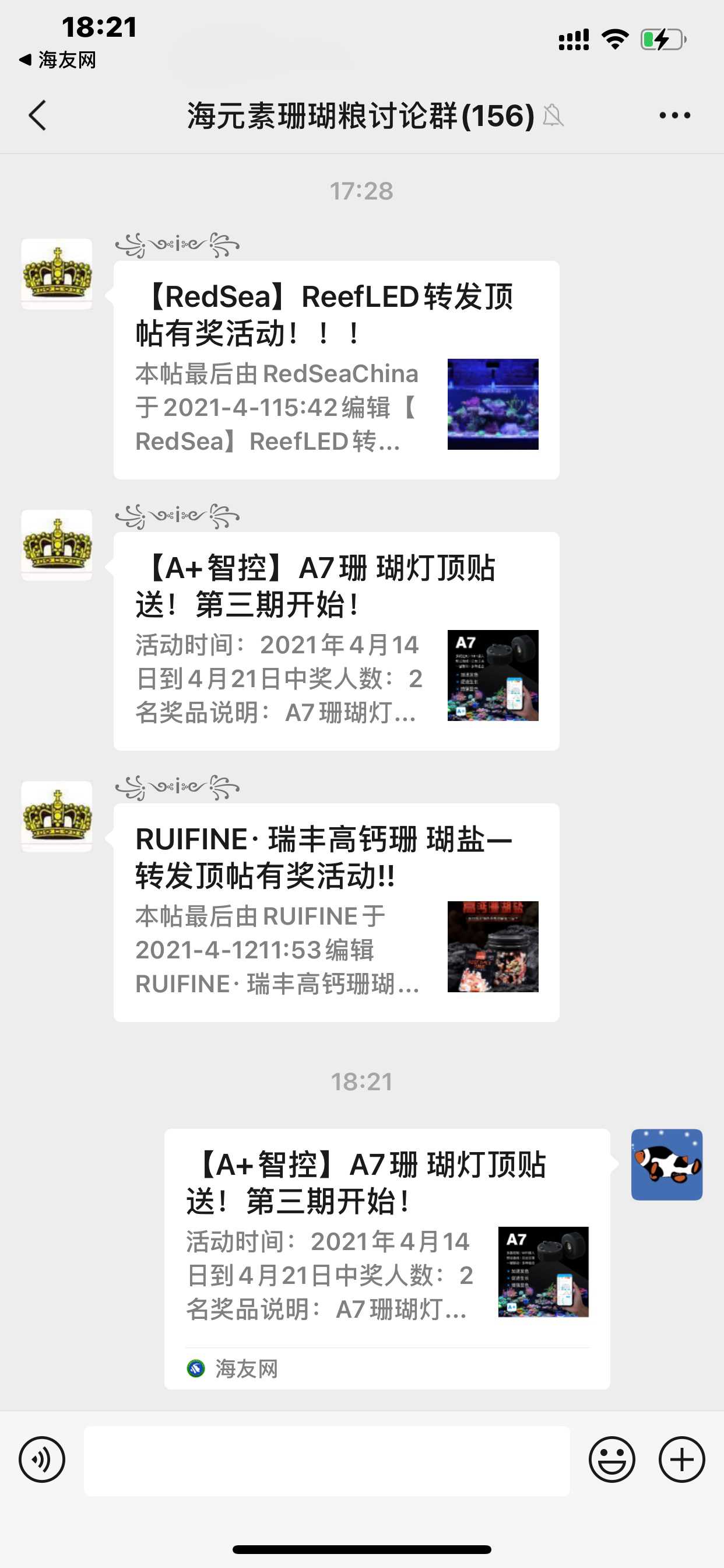
Task: Open the plus attachment menu
Action: click(681, 1459)
